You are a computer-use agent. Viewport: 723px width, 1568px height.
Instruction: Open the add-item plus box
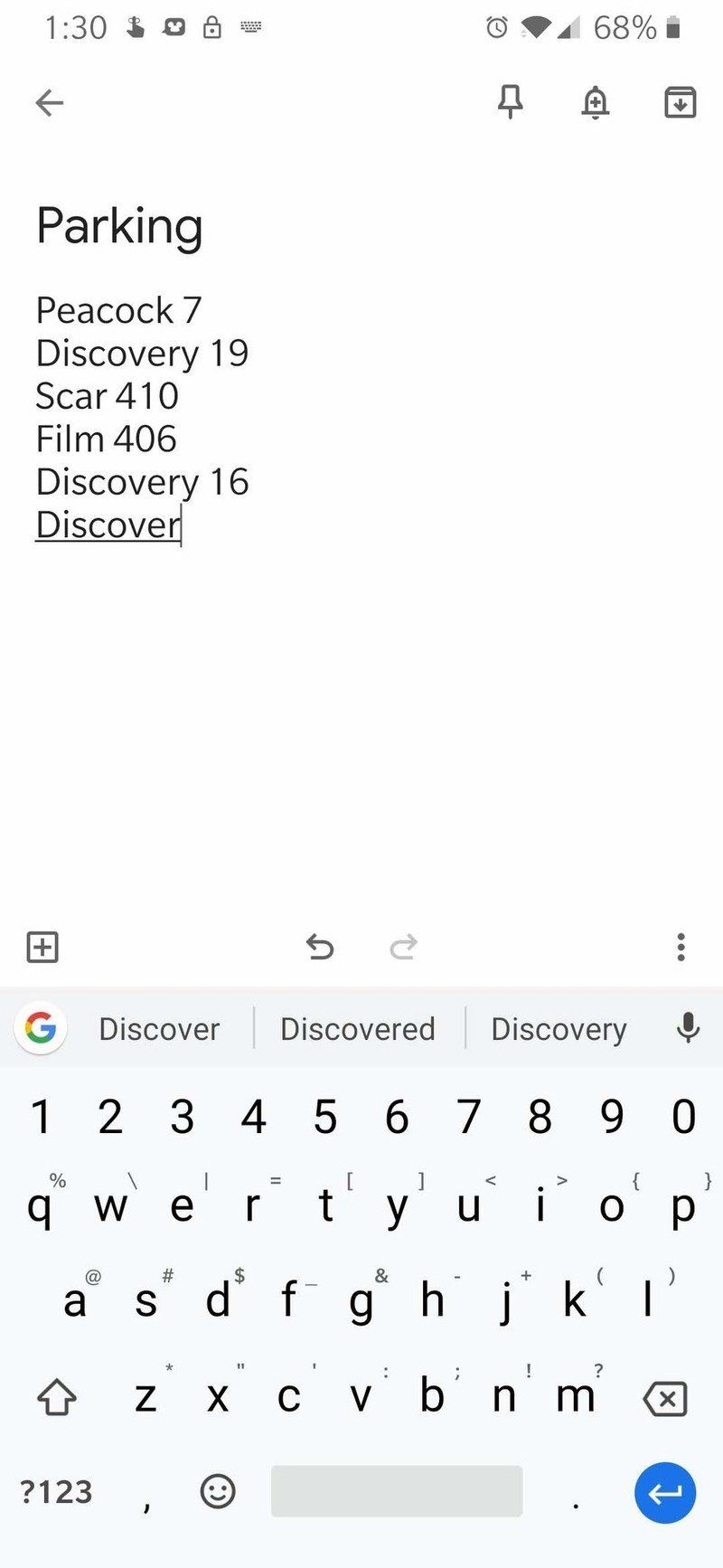tap(42, 947)
